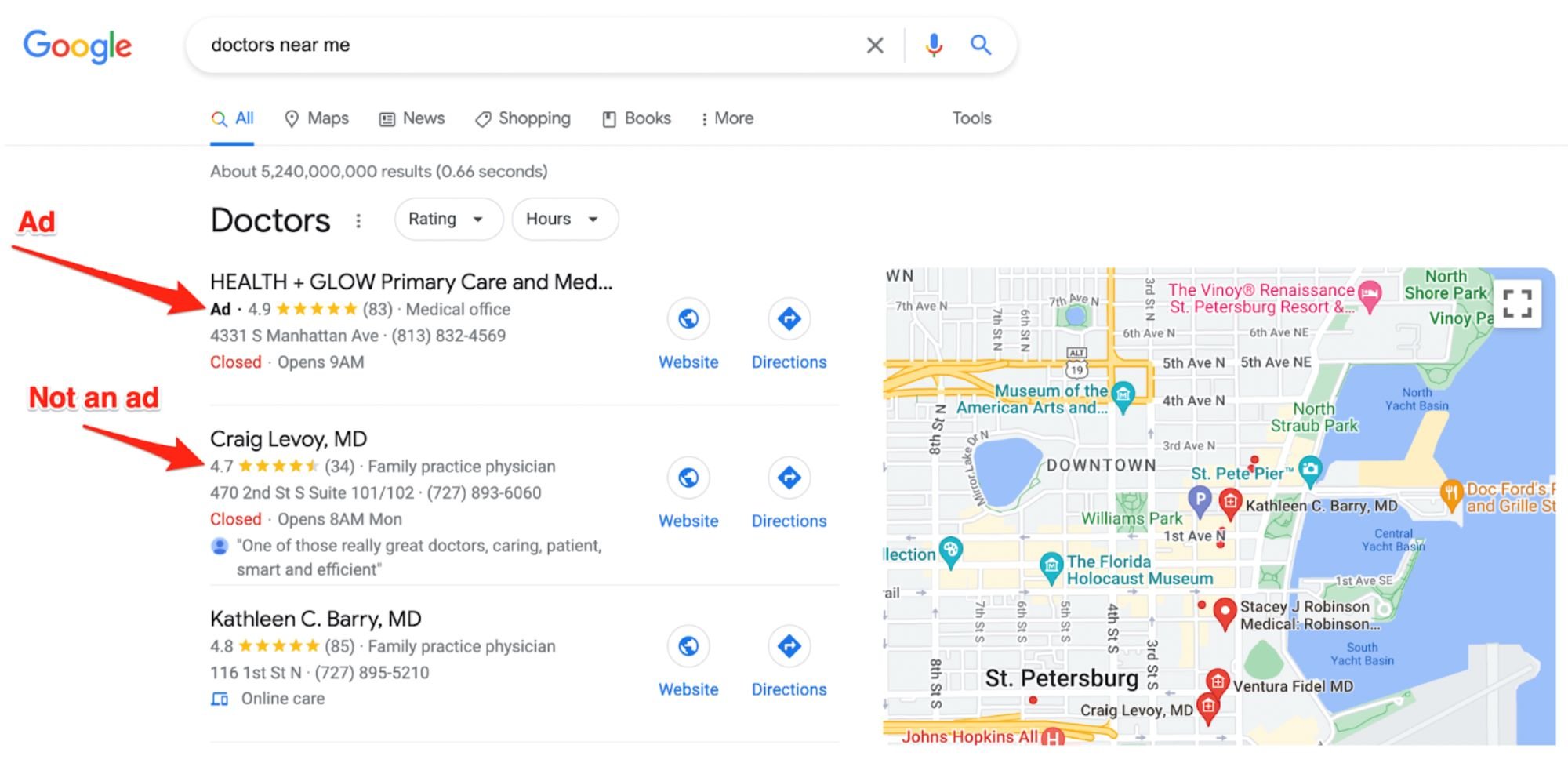Expand the map to full screen
The height and width of the screenshot is (763, 1568).
click(1516, 303)
